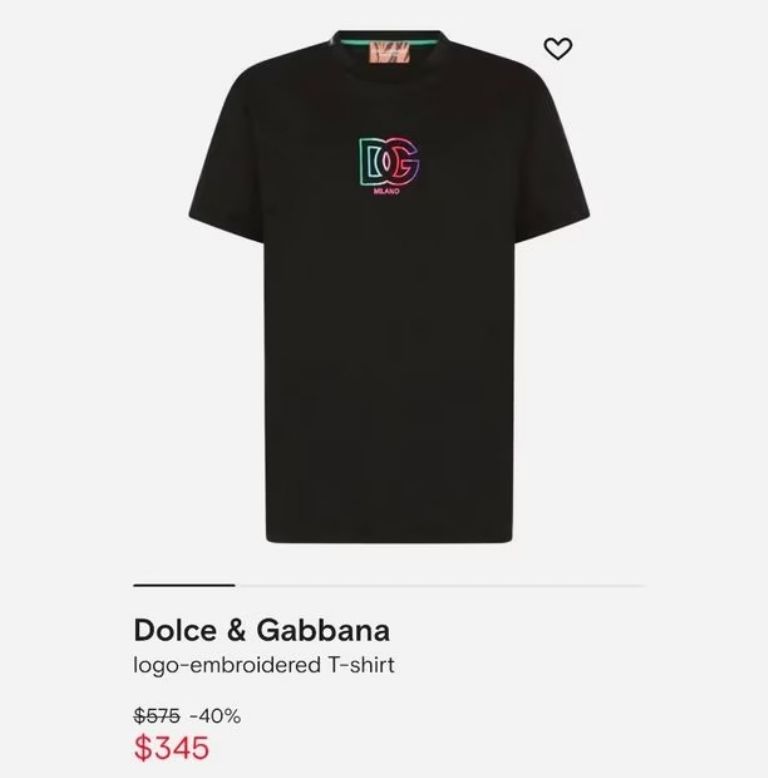768x778 pixels.
Task: Open the Dolce & Gabbana logo-embroidered T-shirt product
Action: coord(388,290)
